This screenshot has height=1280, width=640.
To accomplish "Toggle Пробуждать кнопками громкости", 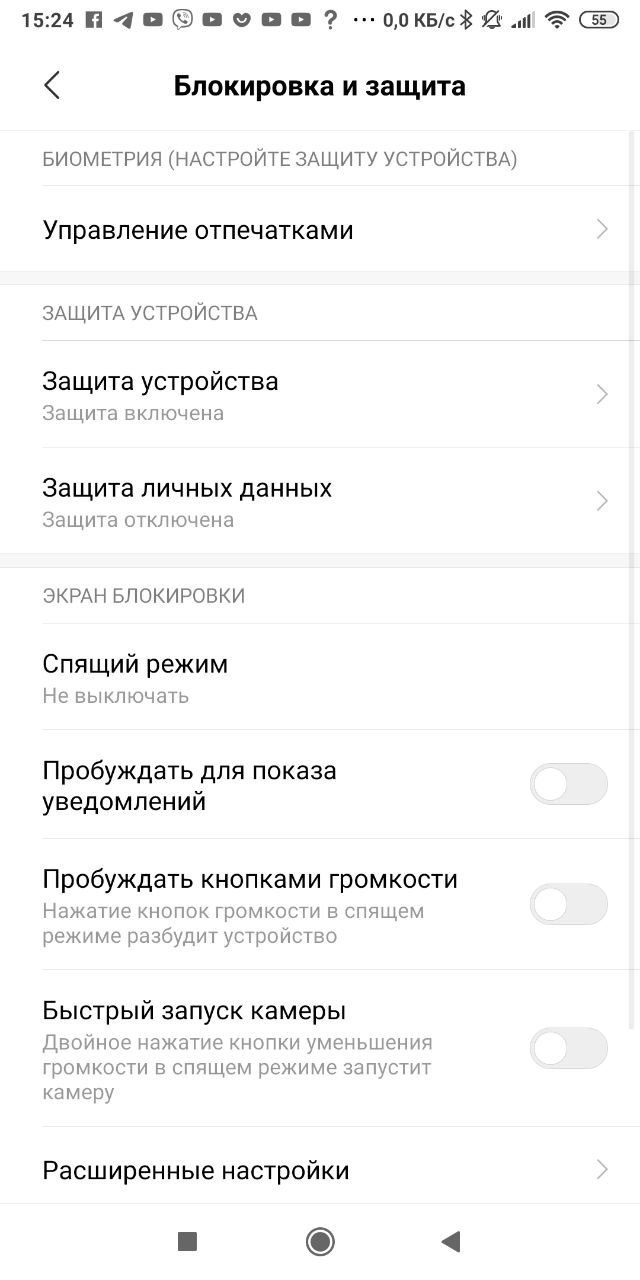I will click(x=568, y=904).
